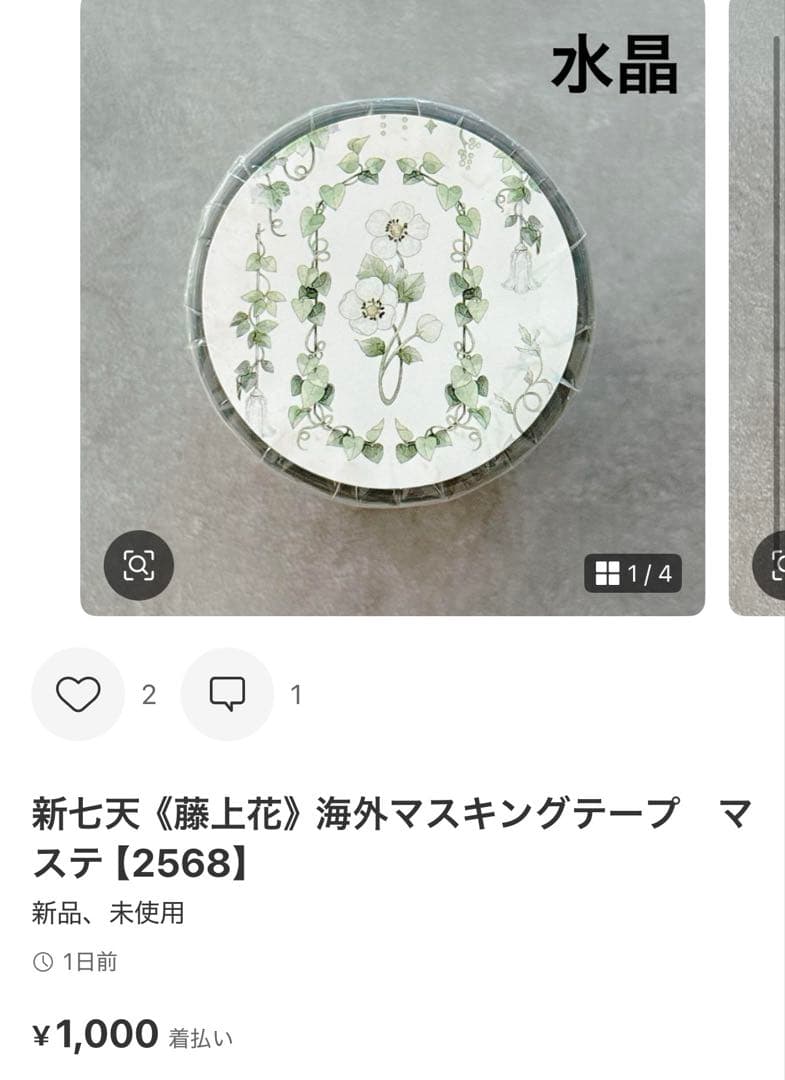Advance to the next product photo on the right

tap(760, 300)
